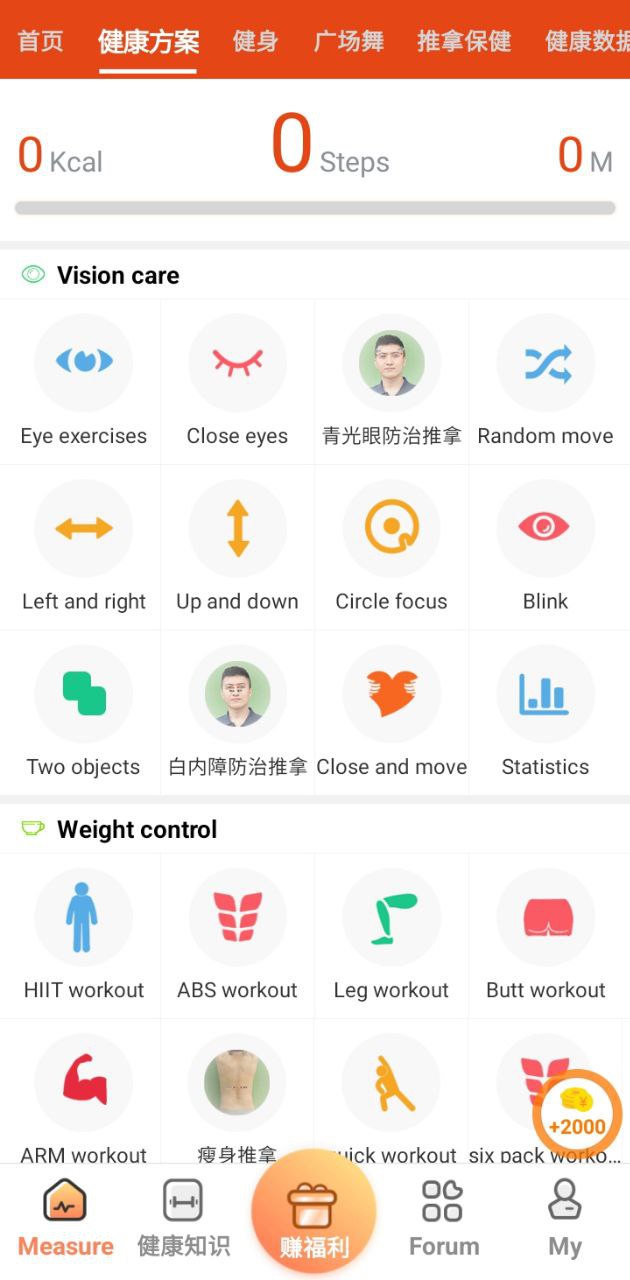The image size is (630, 1280).
Task: Open the Close eyes exercise
Action: [238, 381]
